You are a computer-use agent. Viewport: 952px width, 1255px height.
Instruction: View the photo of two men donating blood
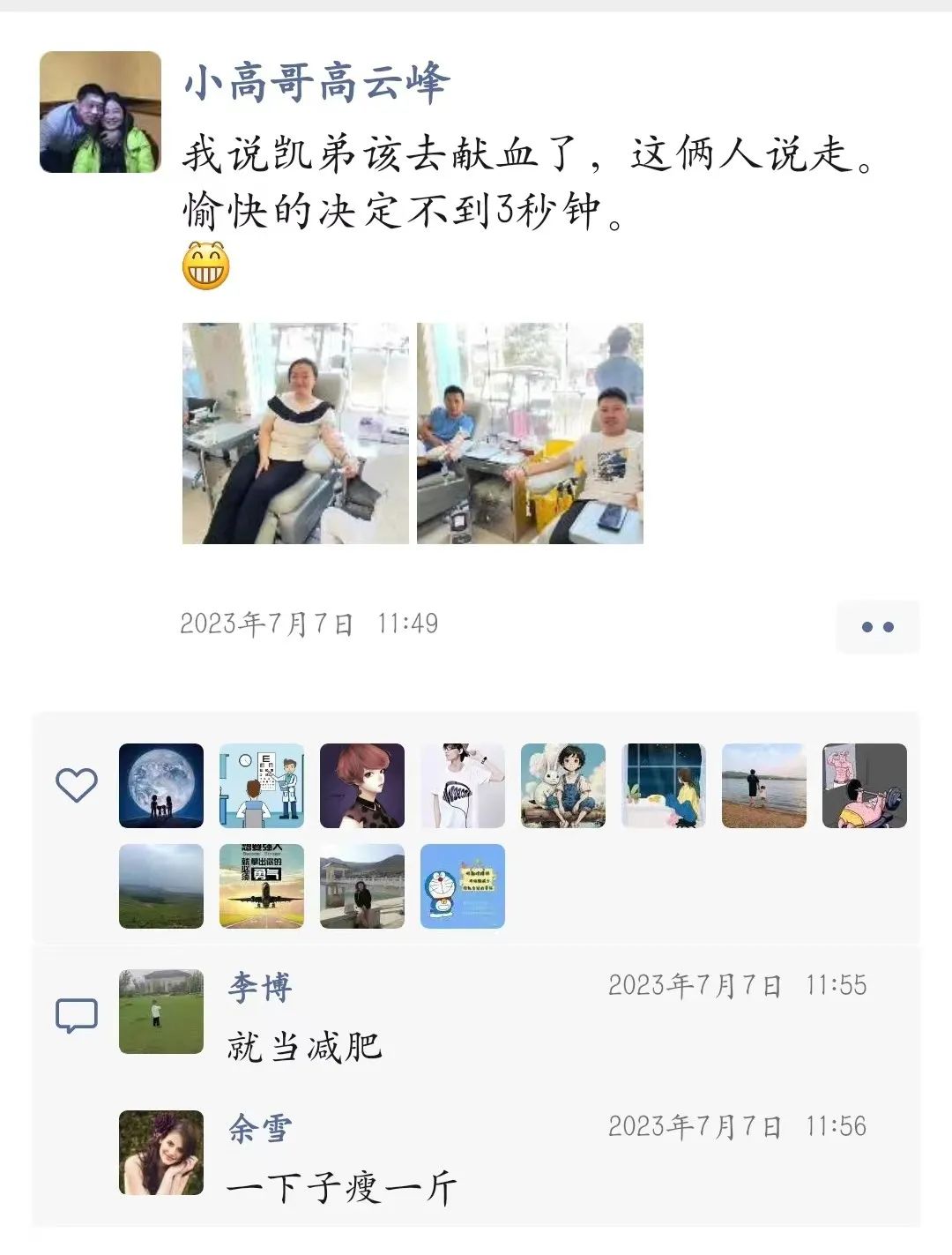(530, 433)
